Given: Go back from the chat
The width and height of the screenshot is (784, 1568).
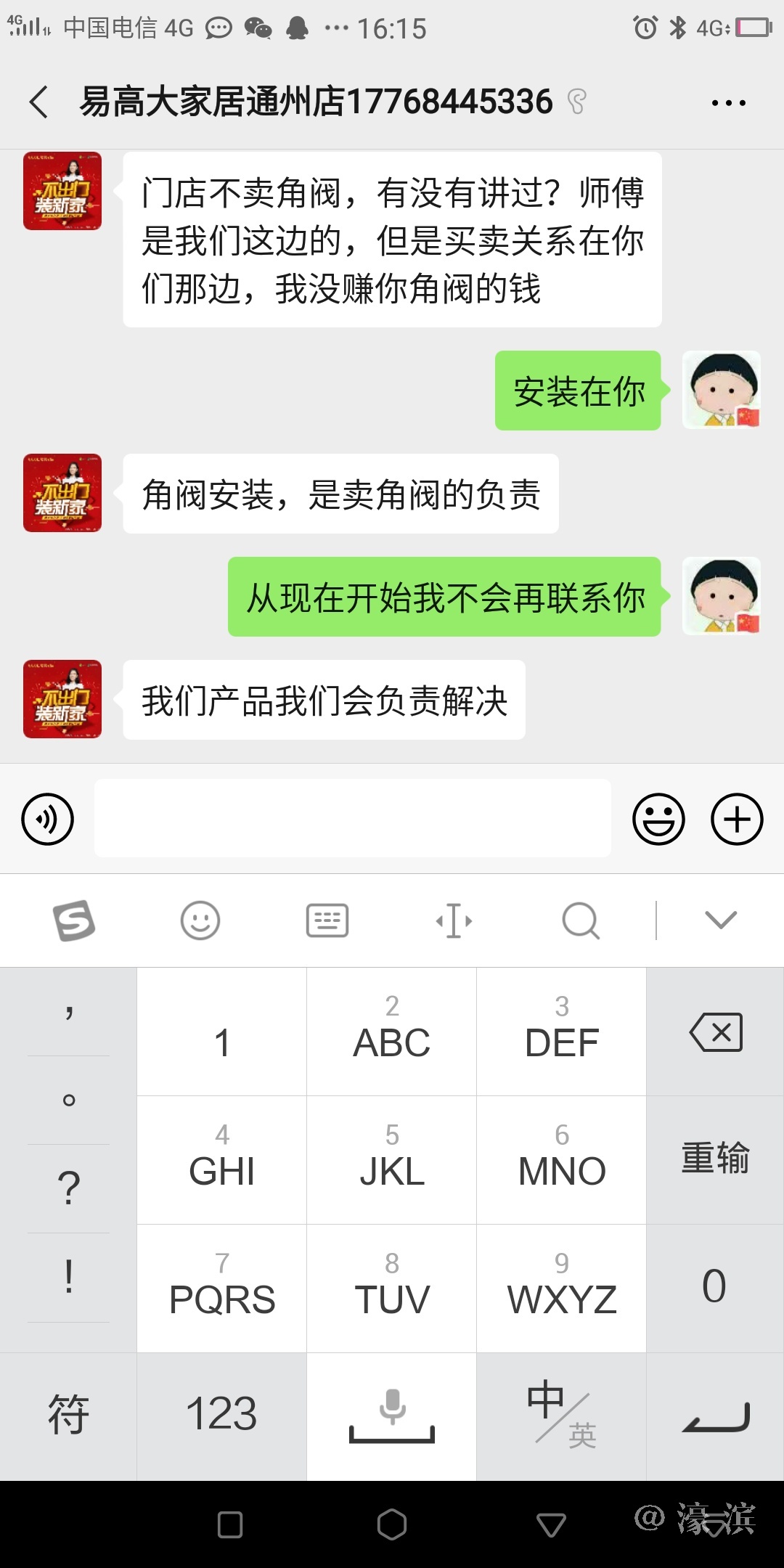Looking at the screenshot, I should coord(39,102).
